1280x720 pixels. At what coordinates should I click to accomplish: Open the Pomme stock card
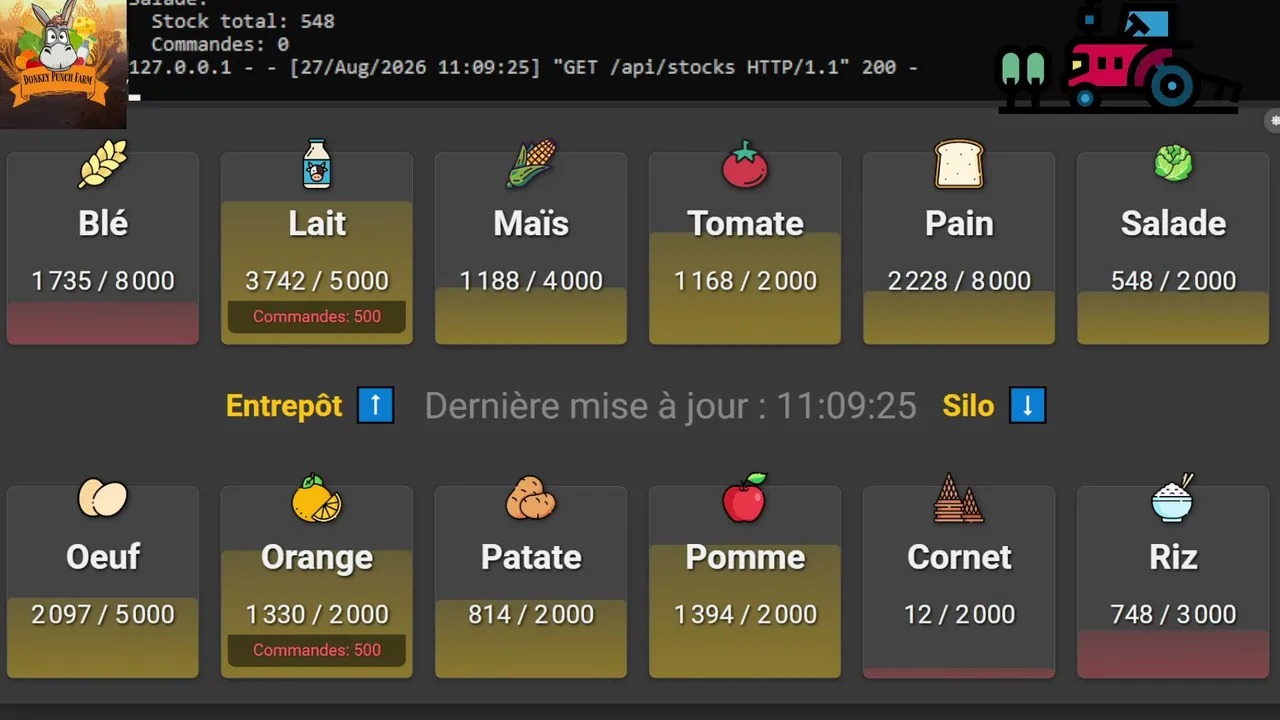pyautogui.click(x=745, y=582)
